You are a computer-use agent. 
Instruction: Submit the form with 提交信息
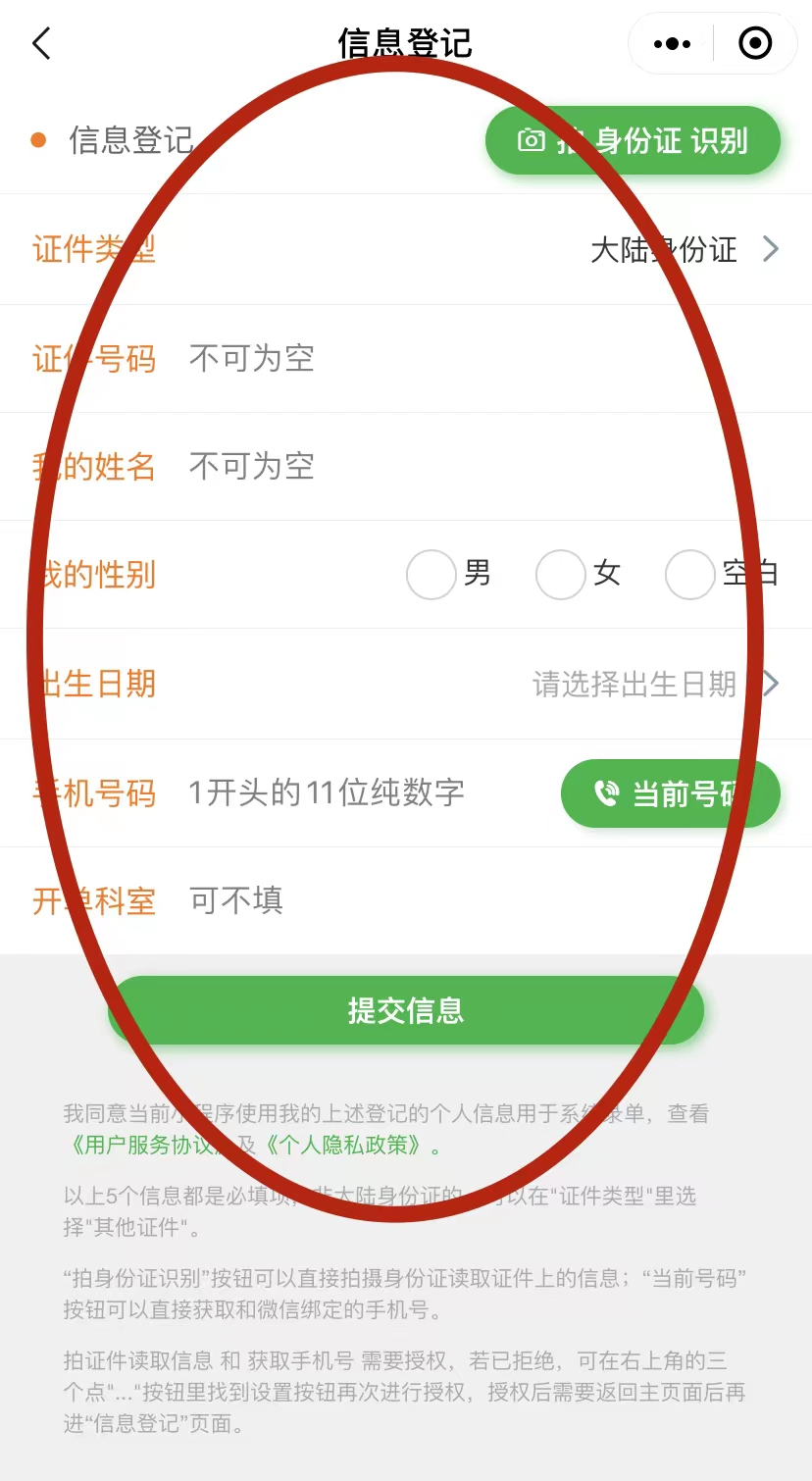coord(406,1010)
